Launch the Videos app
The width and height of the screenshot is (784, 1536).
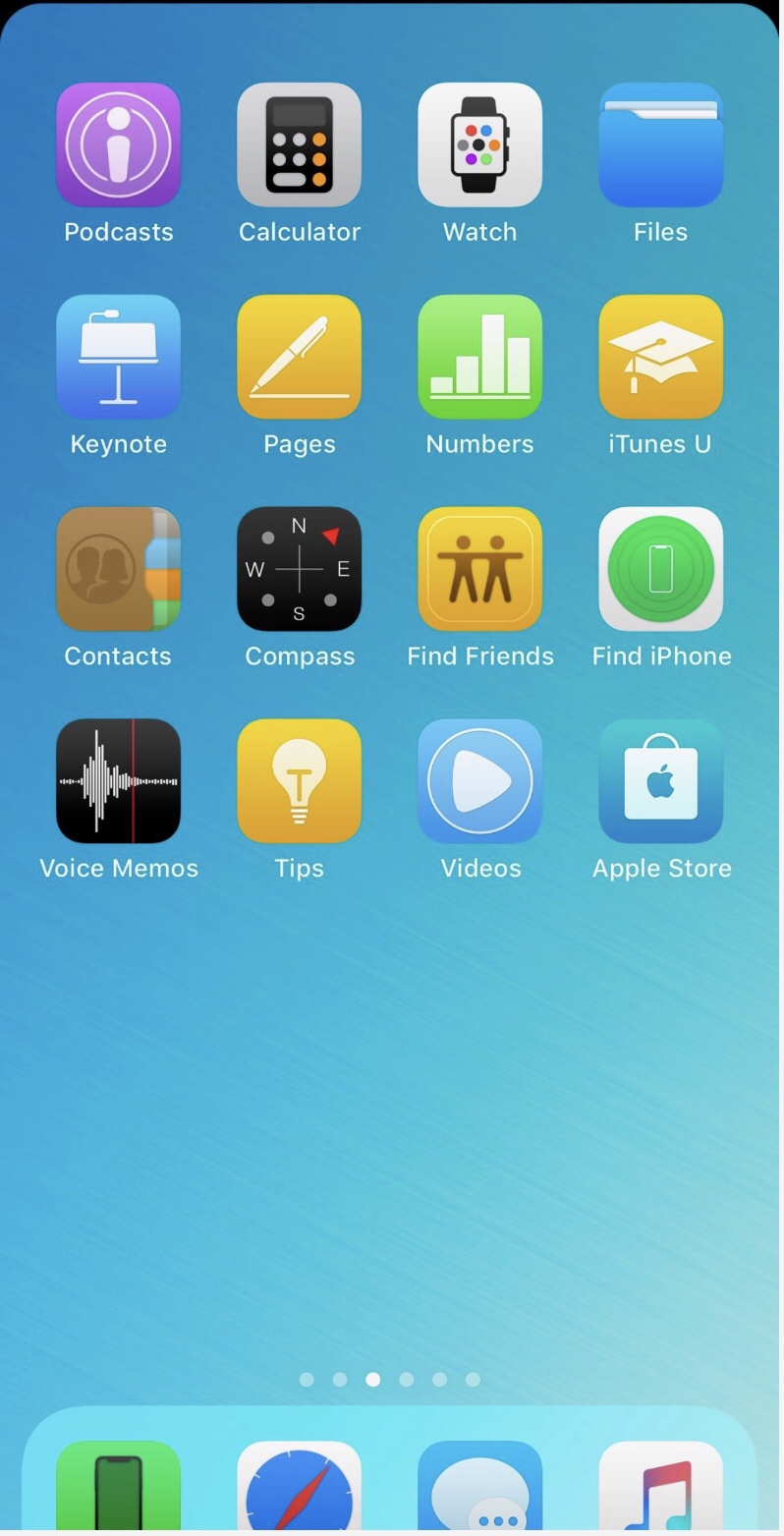point(479,782)
